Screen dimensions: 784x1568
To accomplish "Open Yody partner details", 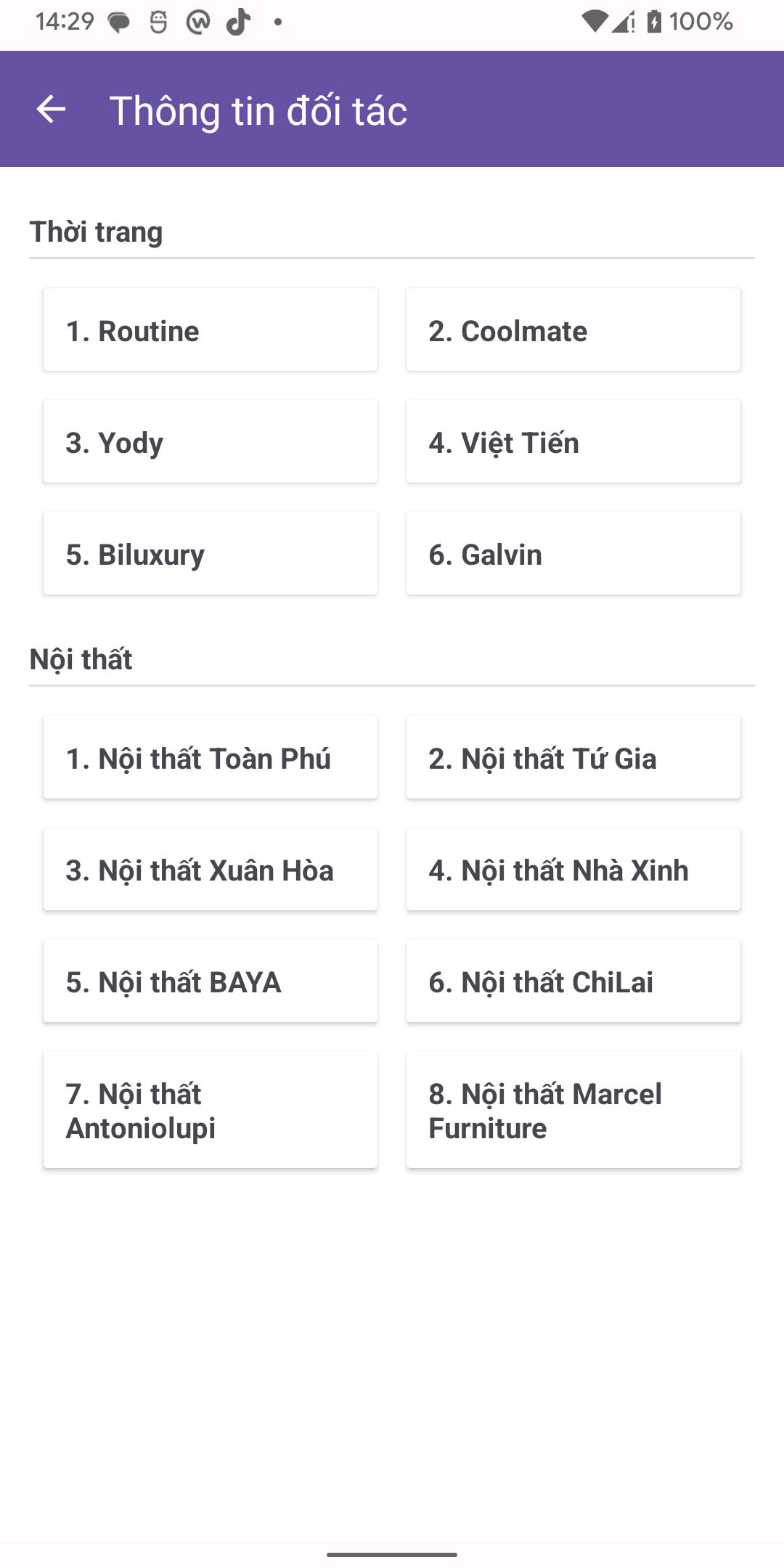I will pyautogui.click(x=211, y=442).
